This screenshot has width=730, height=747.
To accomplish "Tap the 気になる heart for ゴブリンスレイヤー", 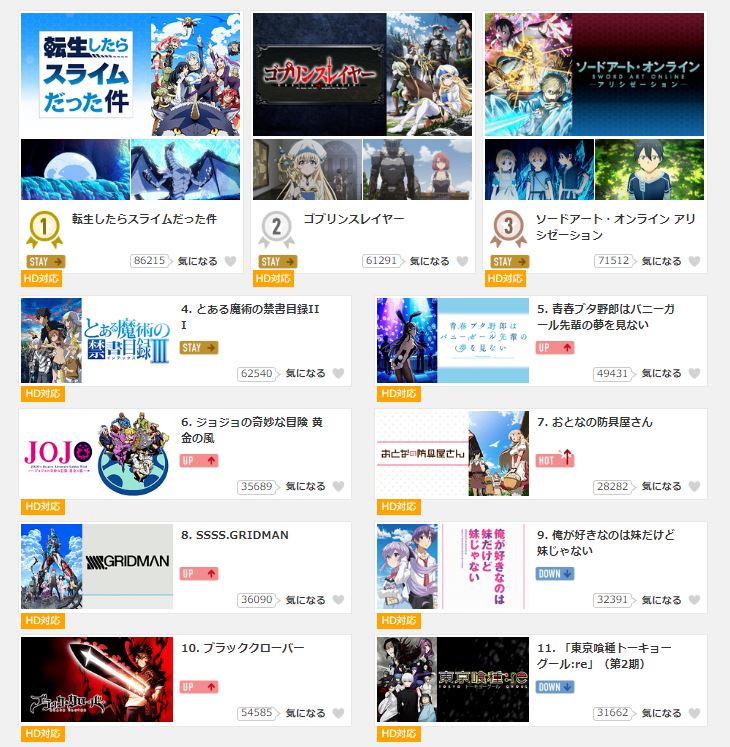I will (462, 261).
